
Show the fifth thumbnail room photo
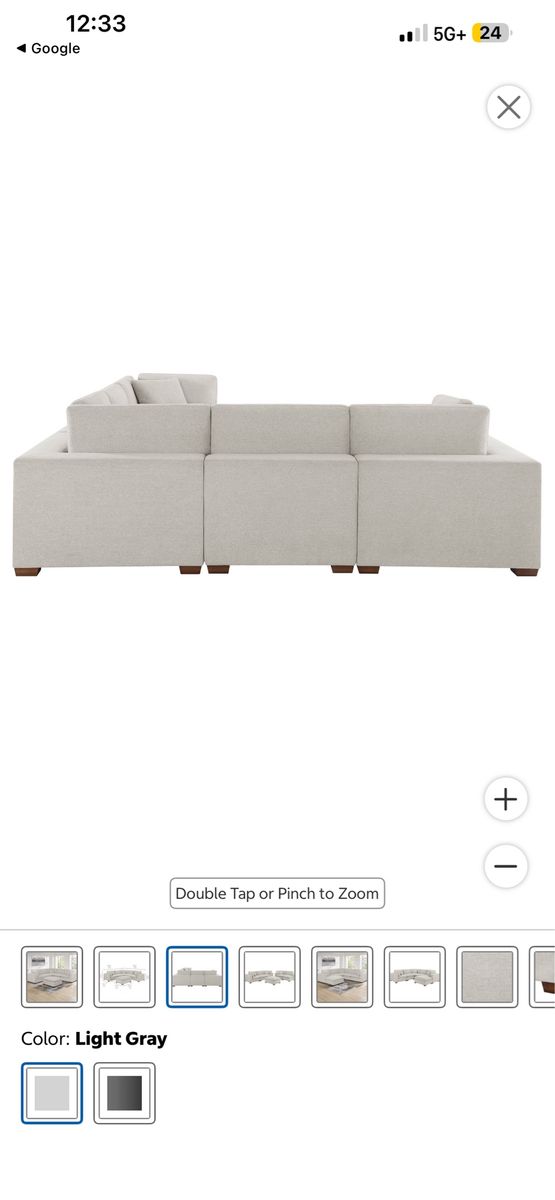pyautogui.click(x=342, y=977)
